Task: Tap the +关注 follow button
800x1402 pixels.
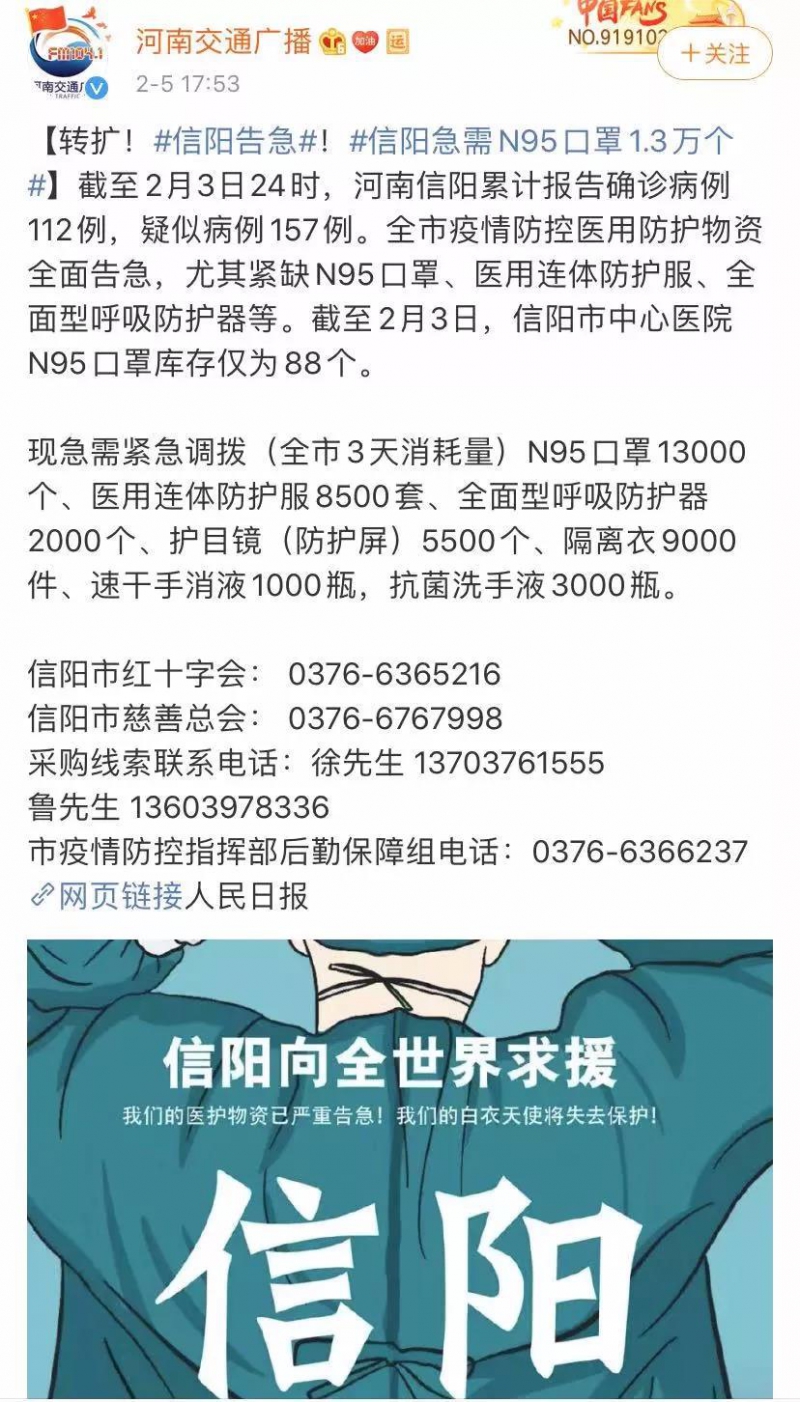Action: tap(714, 54)
